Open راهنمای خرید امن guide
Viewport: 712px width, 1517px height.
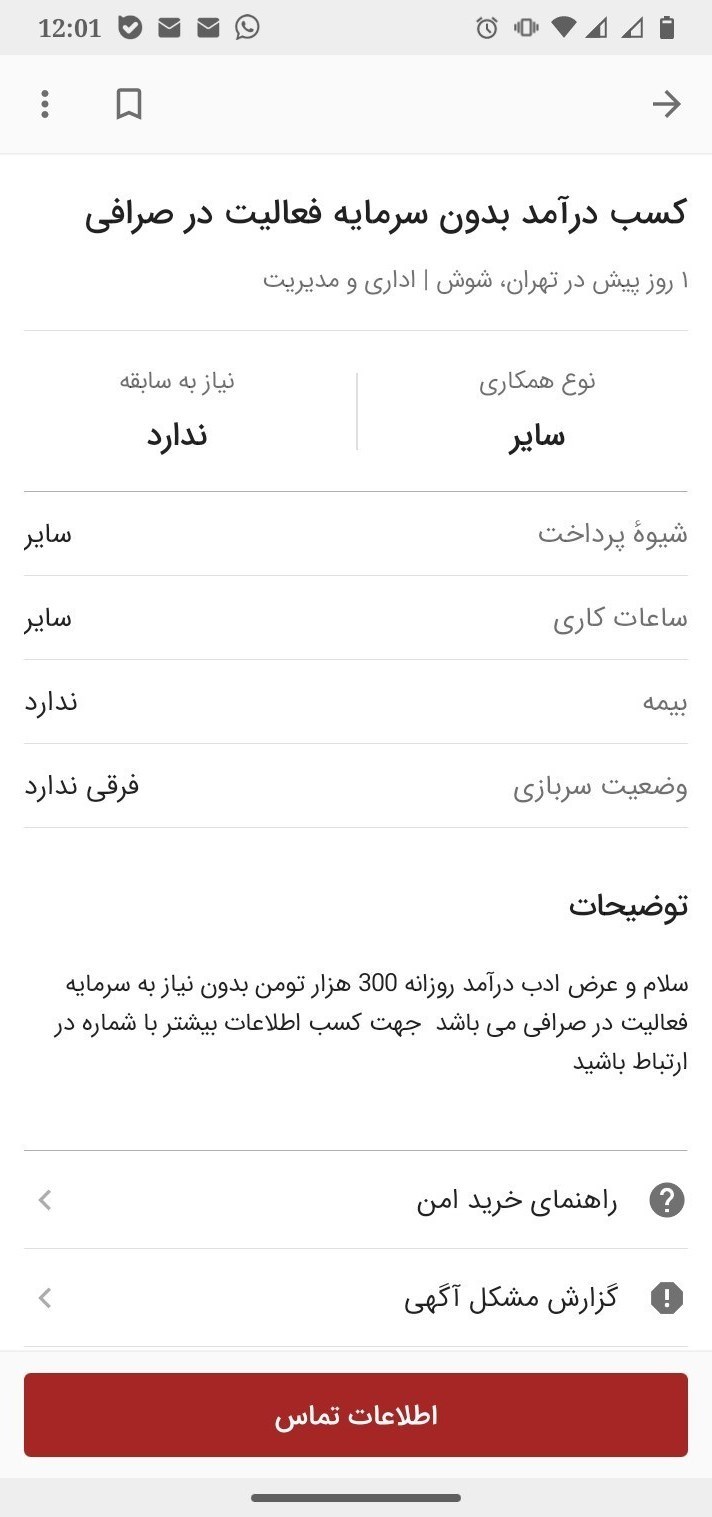point(356,1200)
